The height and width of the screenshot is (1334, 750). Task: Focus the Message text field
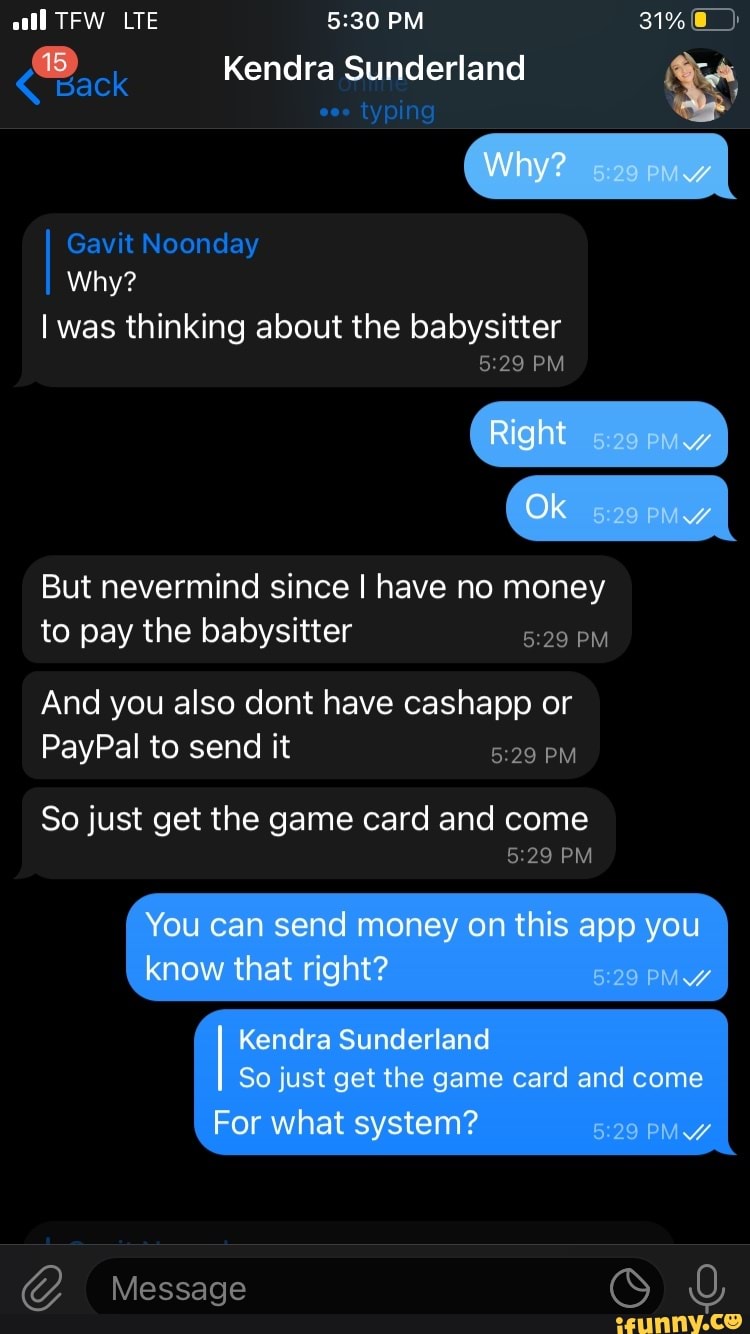click(350, 1288)
